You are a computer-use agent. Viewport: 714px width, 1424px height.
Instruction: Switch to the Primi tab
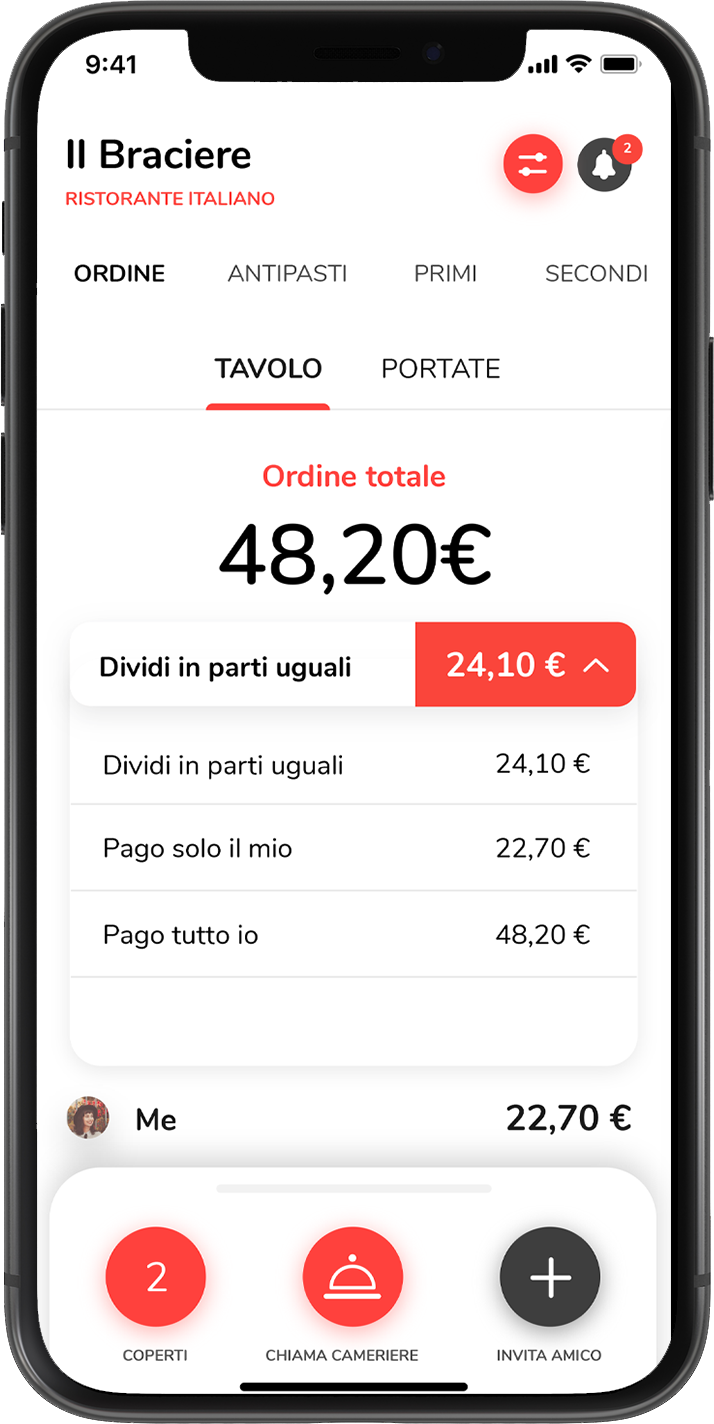[x=445, y=273]
